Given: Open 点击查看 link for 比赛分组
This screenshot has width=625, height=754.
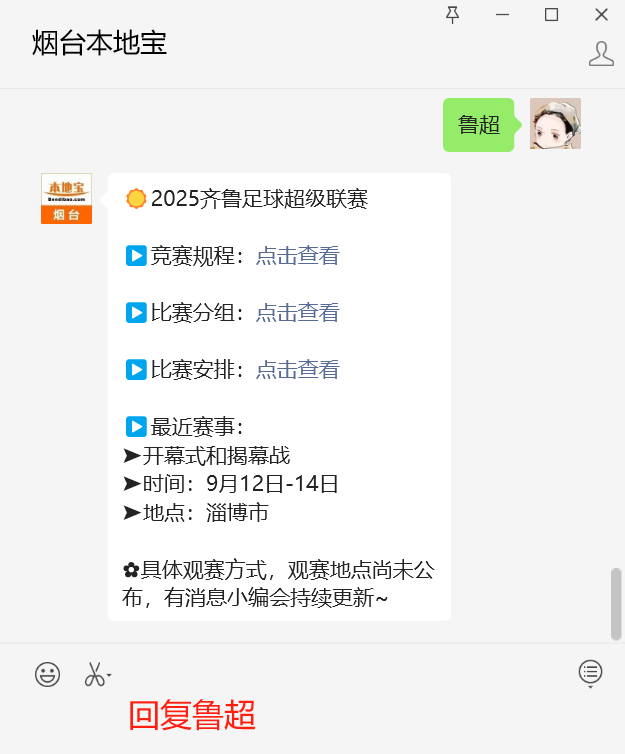Looking at the screenshot, I should click(x=297, y=313).
